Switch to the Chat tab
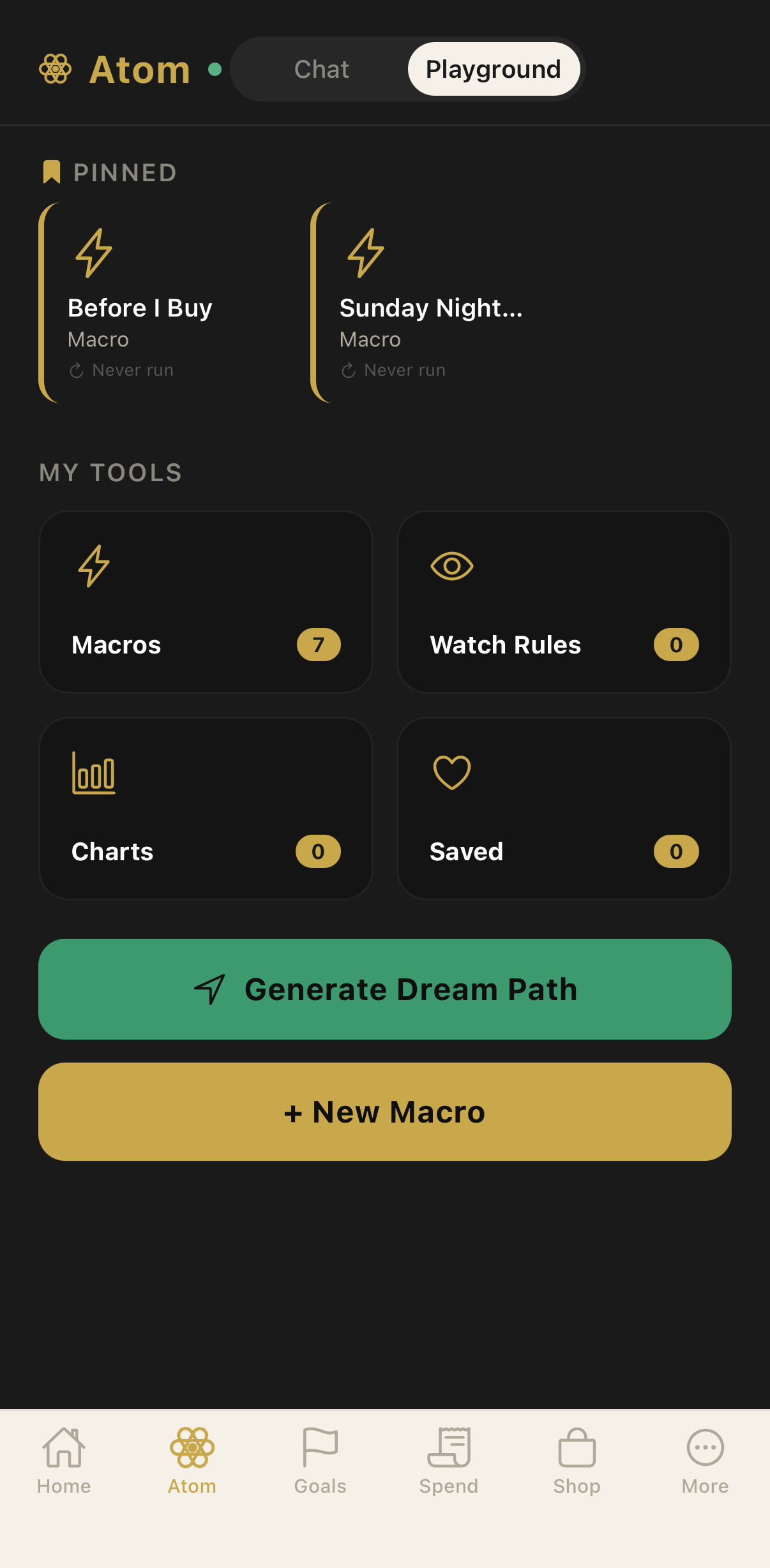770x1568 pixels. tap(321, 69)
